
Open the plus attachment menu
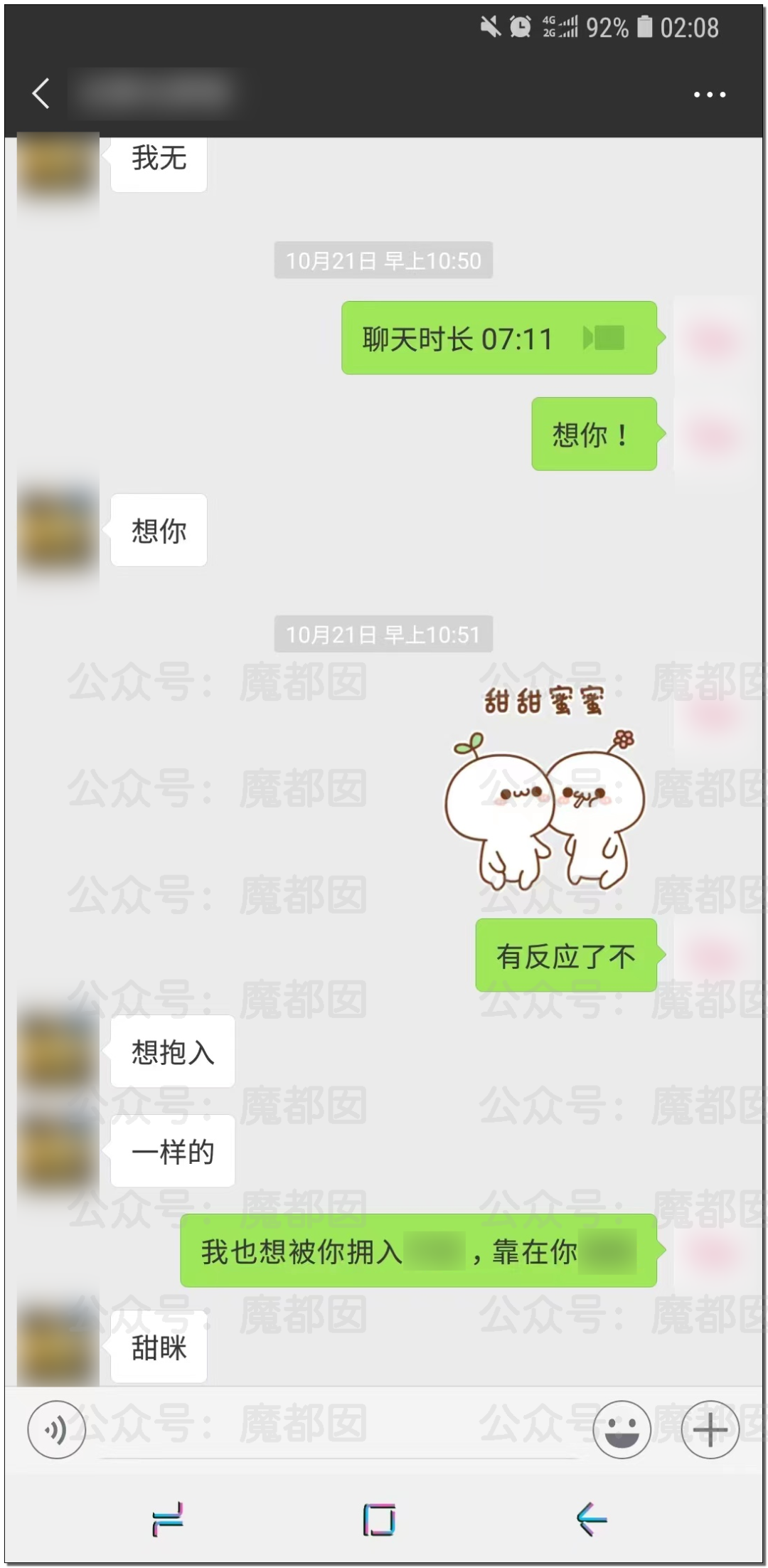point(710,1429)
